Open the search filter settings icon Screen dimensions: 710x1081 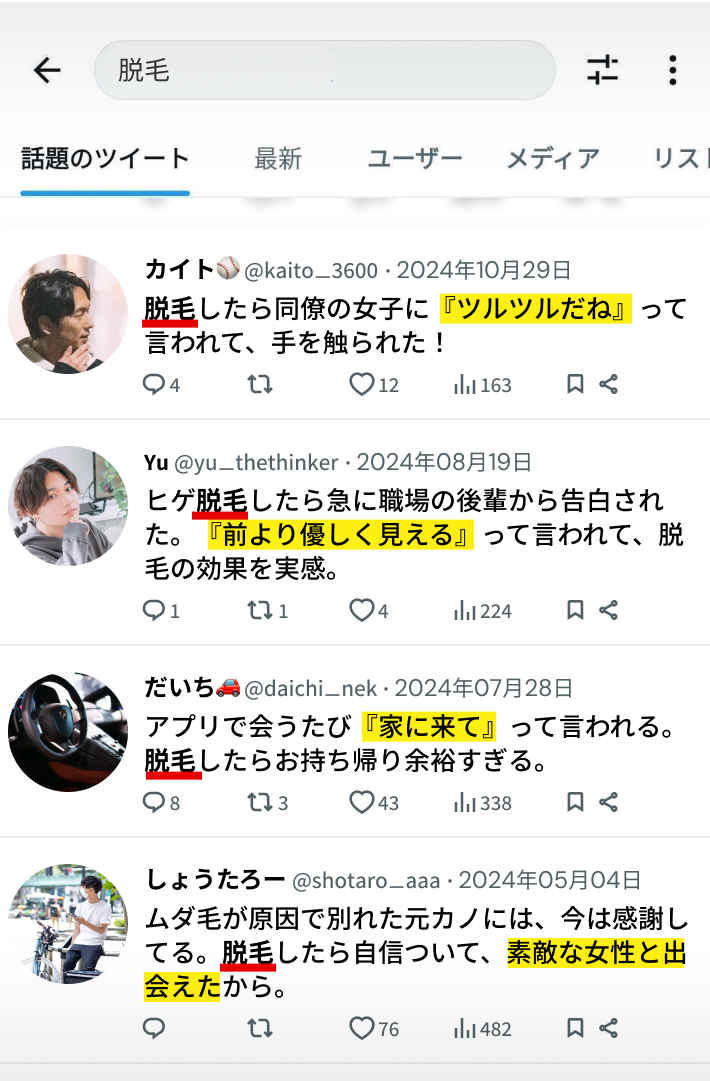(x=602, y=70)
